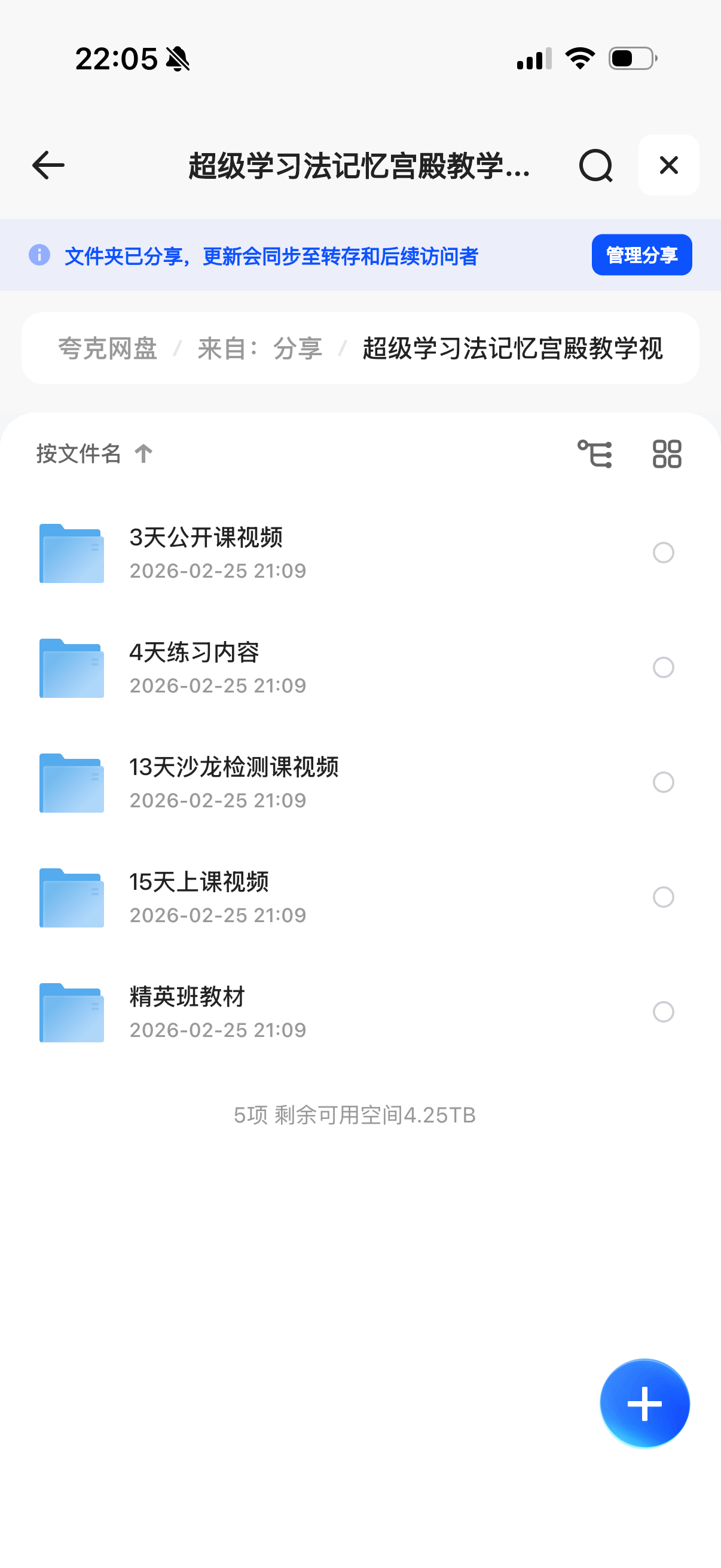Change sort order 按文件名
Image resolution: width=721 pixels, height=1568 pixels.
tap(94, 453)
